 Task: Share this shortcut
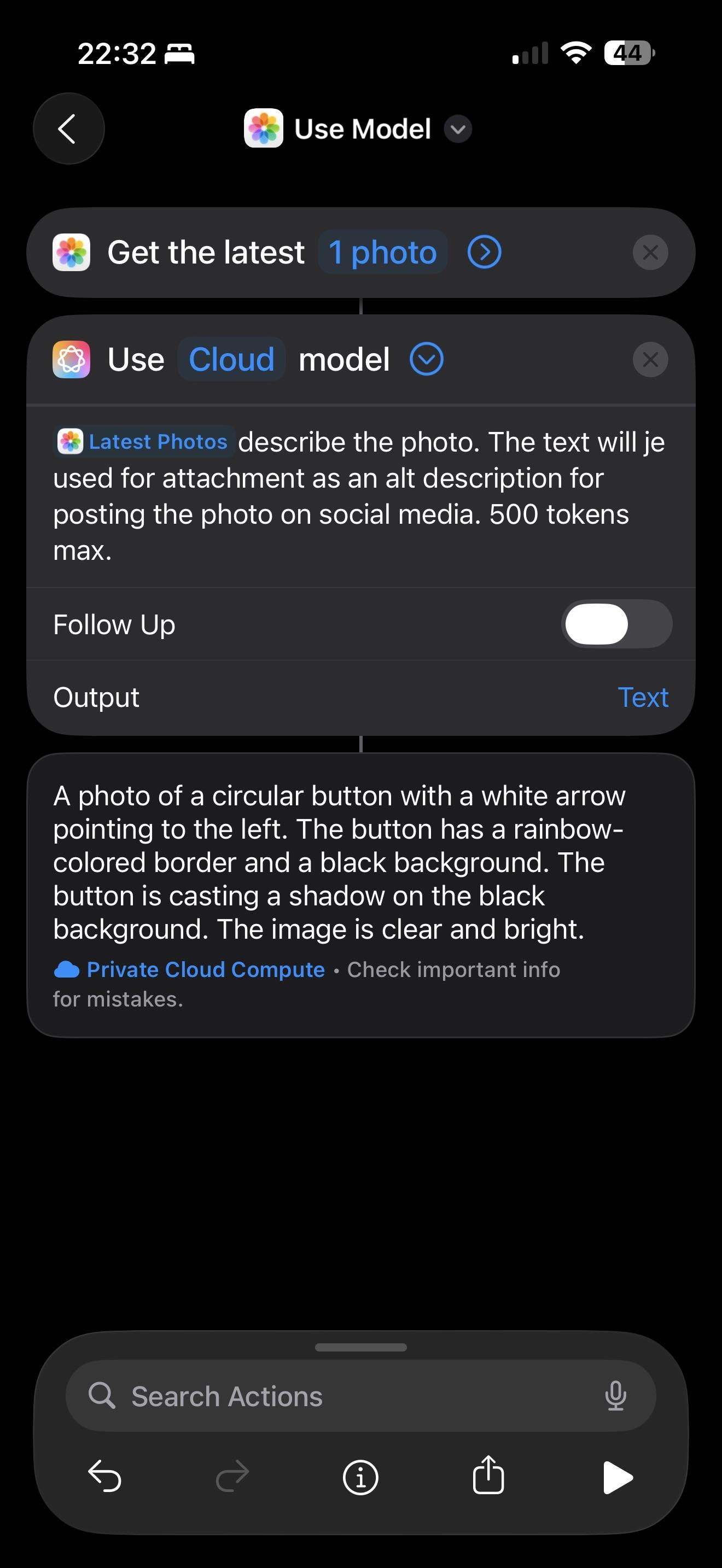tap(488, 1475)
